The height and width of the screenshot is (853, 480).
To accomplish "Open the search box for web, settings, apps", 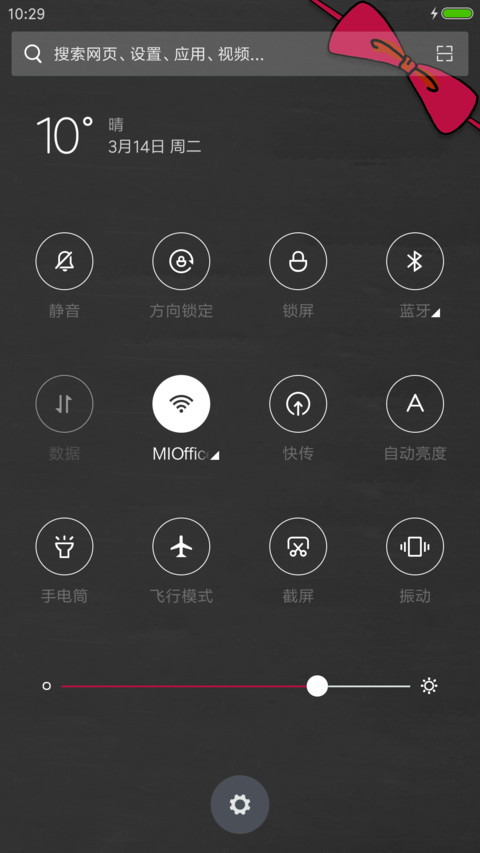I will click(239, 54).
